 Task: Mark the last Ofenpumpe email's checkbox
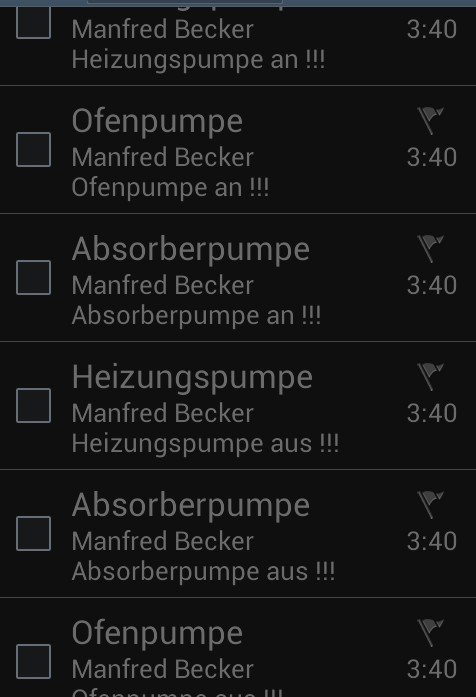(x=33, y=662)
